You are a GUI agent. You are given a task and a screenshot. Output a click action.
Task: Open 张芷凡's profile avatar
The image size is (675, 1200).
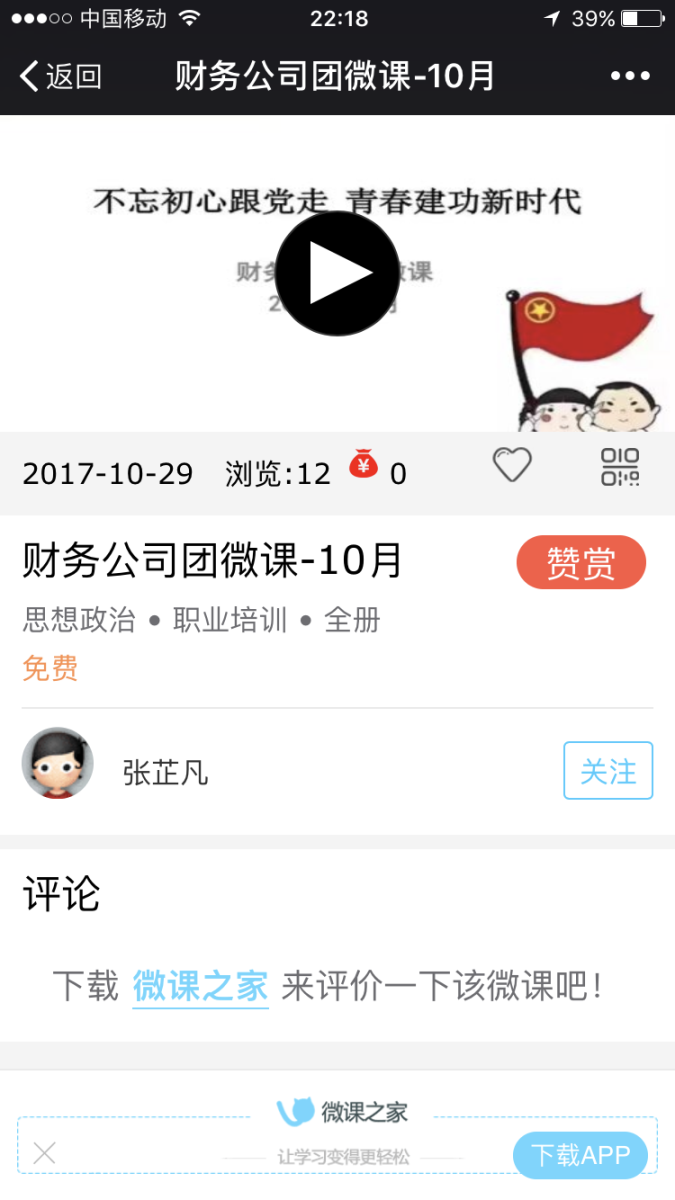tap(58, 764)
